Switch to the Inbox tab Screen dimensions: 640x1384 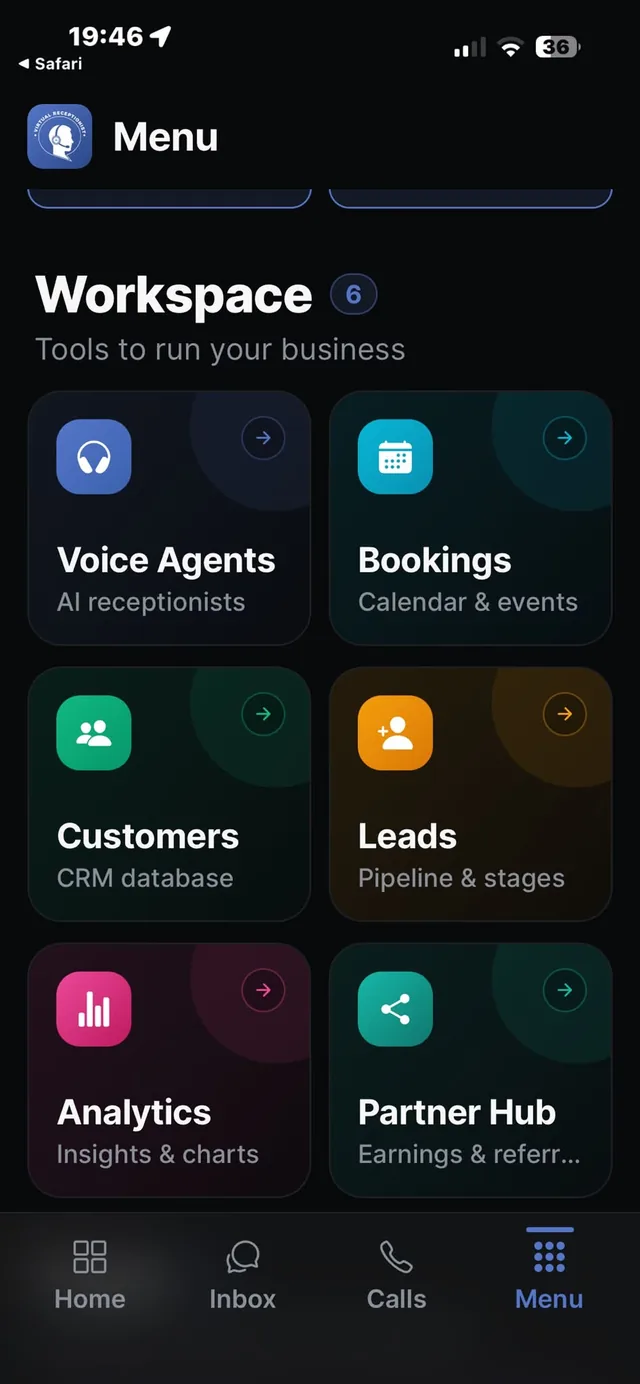[242, 1275]
